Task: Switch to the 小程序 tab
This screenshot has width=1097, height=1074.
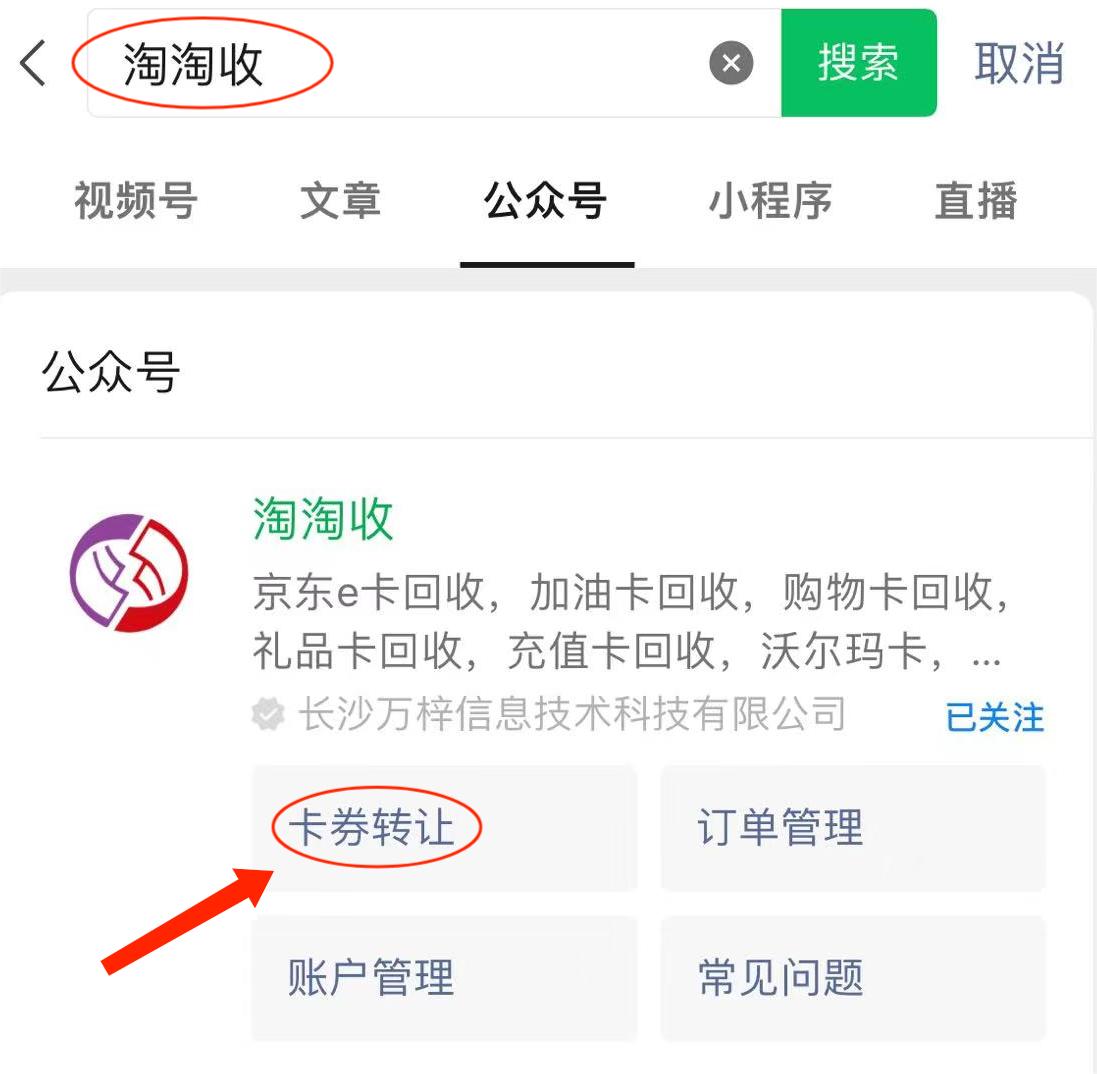Action: click(x=770, y=201)
